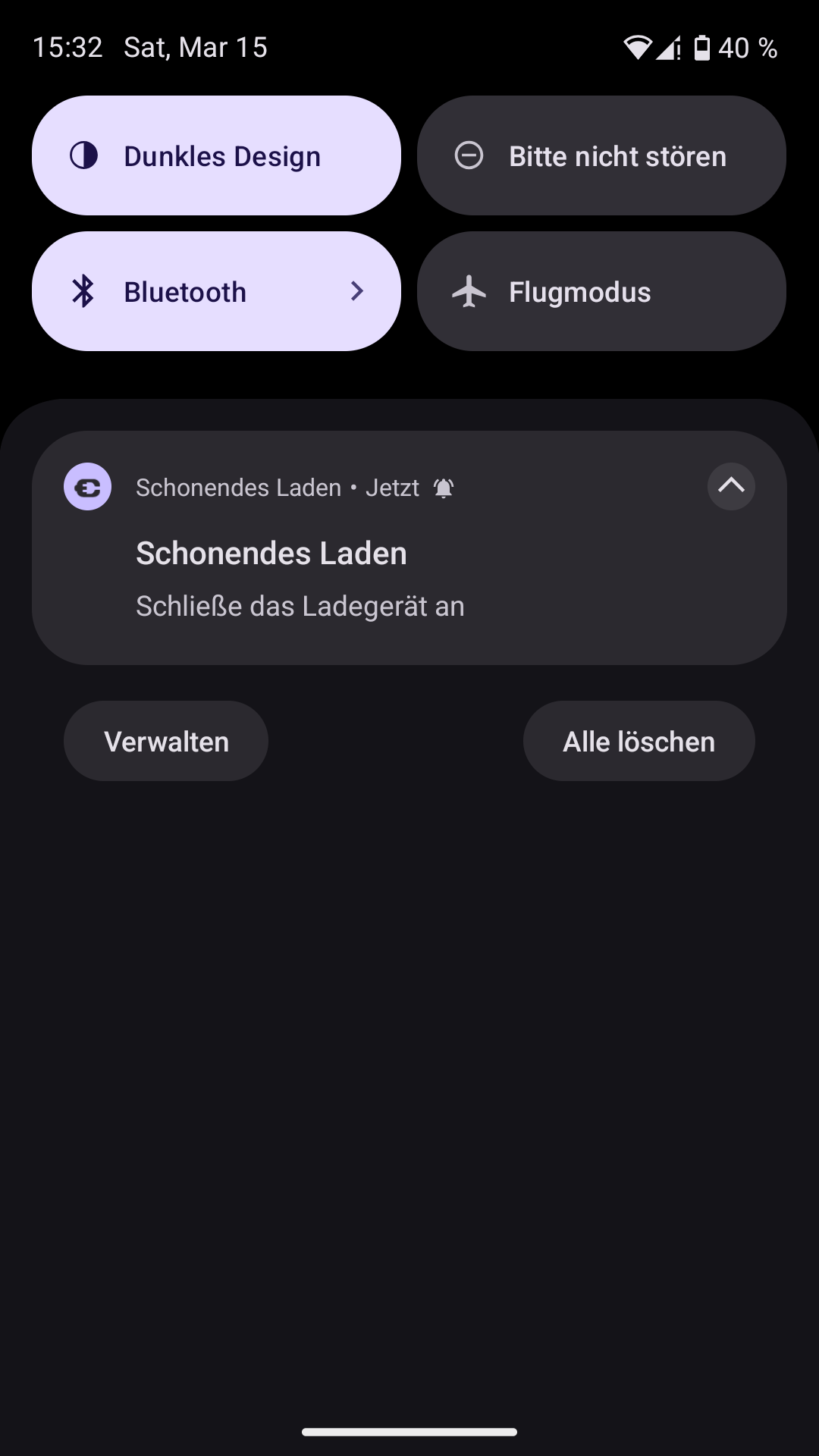Tap Verwalten to manage notifications
The width and height of the screenshot is (819, 1456).
[166, 741]
